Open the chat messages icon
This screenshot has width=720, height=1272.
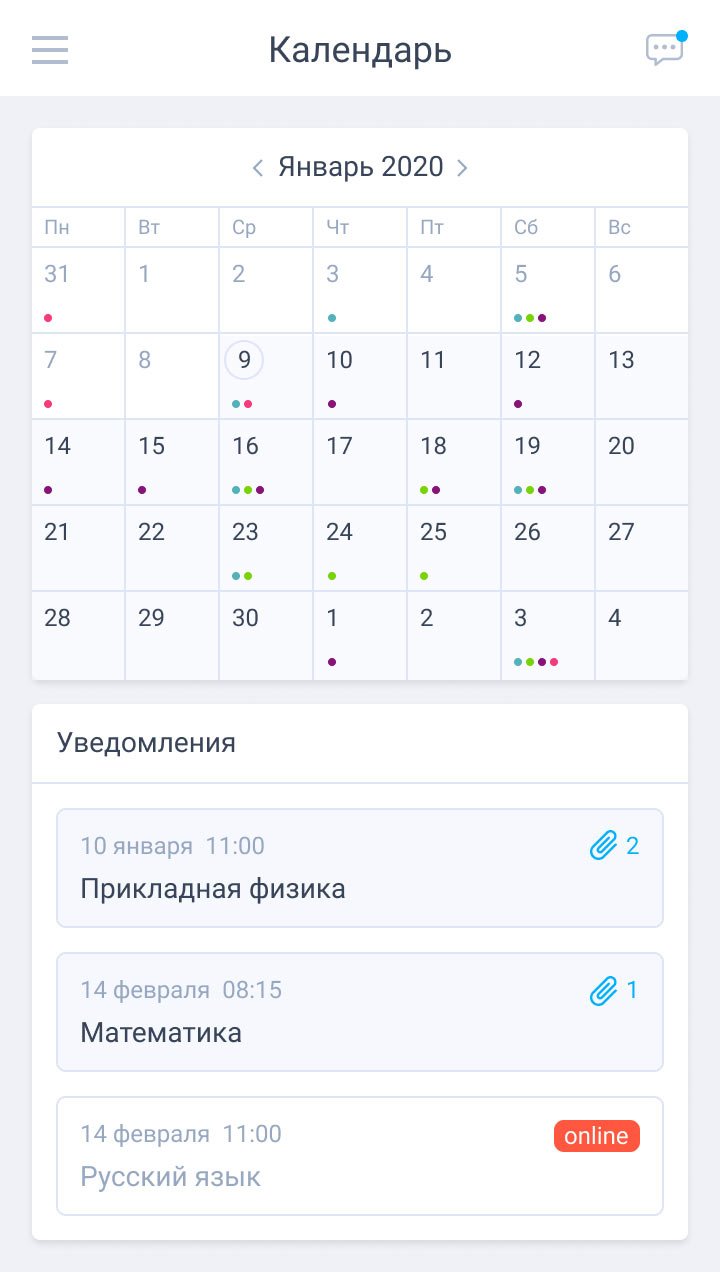[x=665, y=49]
